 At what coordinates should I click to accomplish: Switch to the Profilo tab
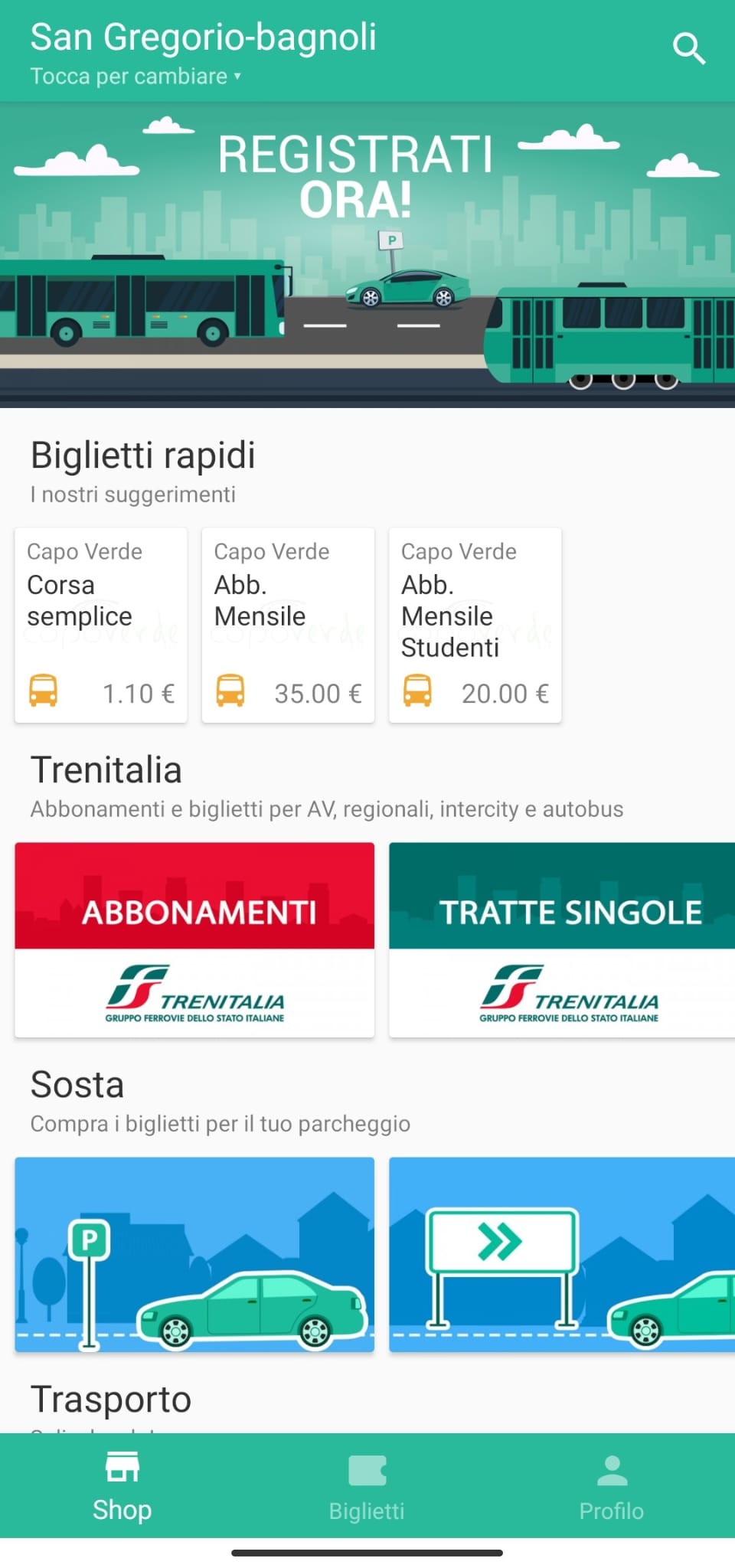pos(612,1487)
